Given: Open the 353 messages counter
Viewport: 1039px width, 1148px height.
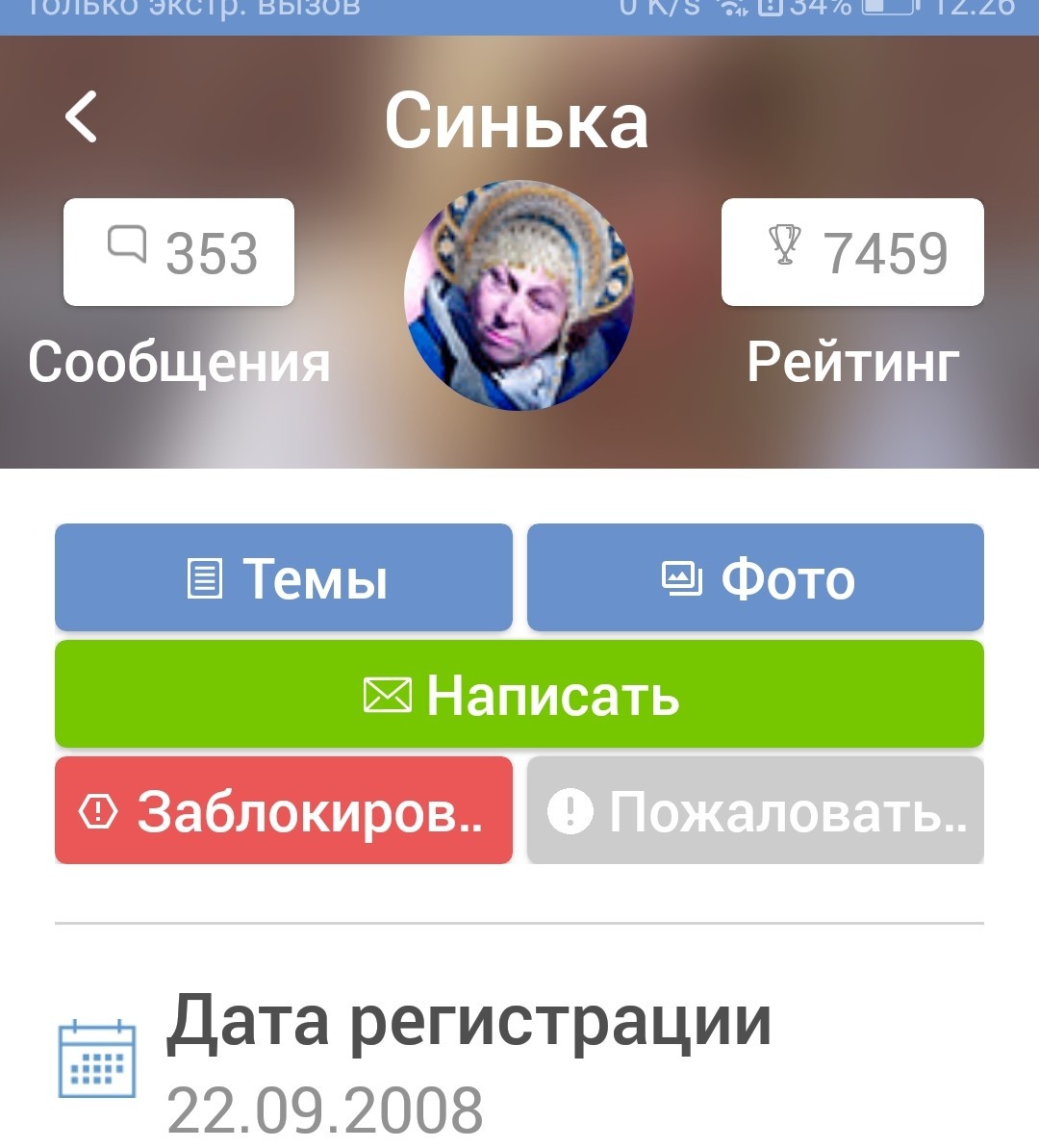Looking at the screenshot, I should coord(179,253).
